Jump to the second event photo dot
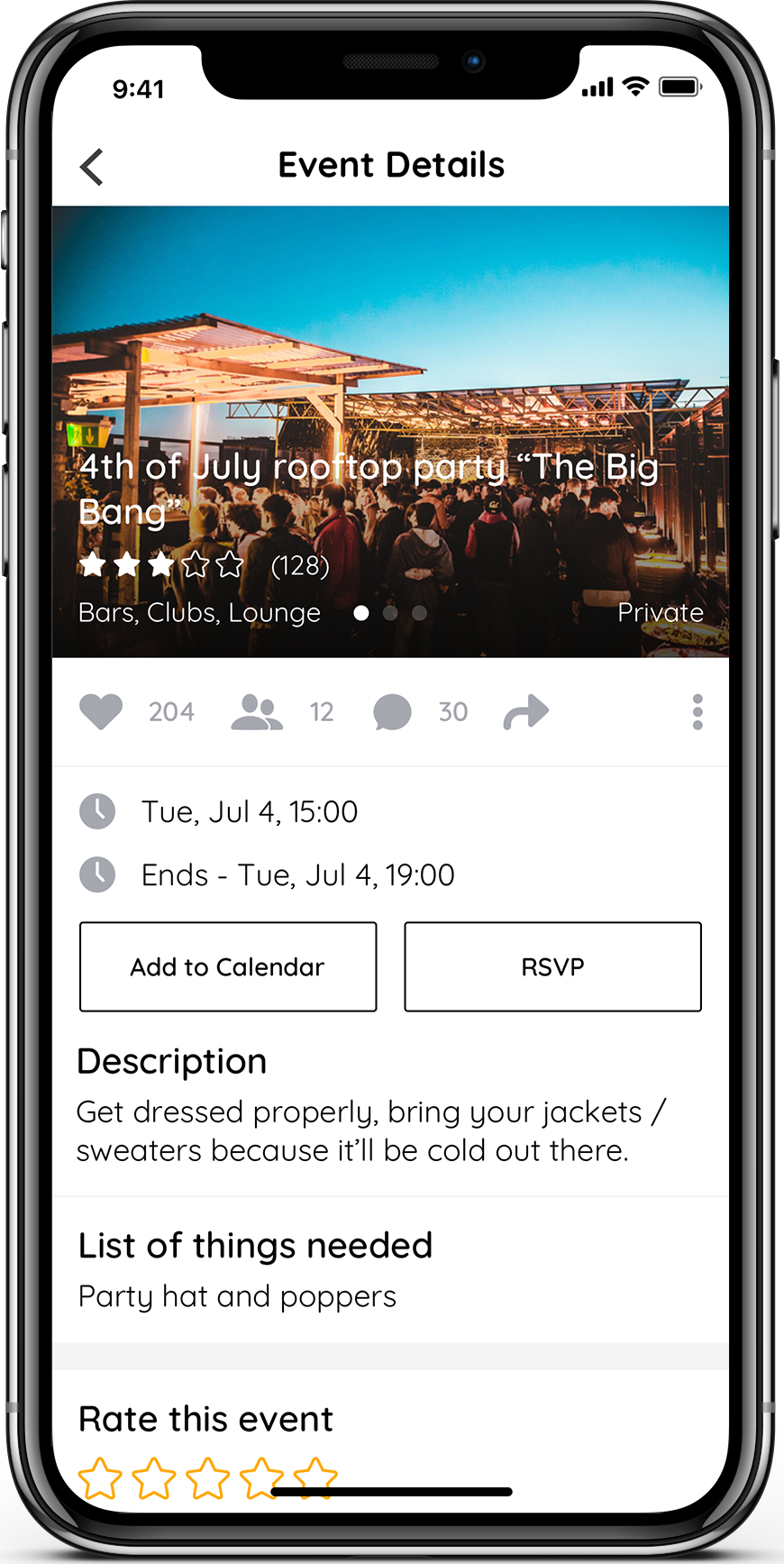Screen dimensions: 784x1564 [x=390, y=613]
